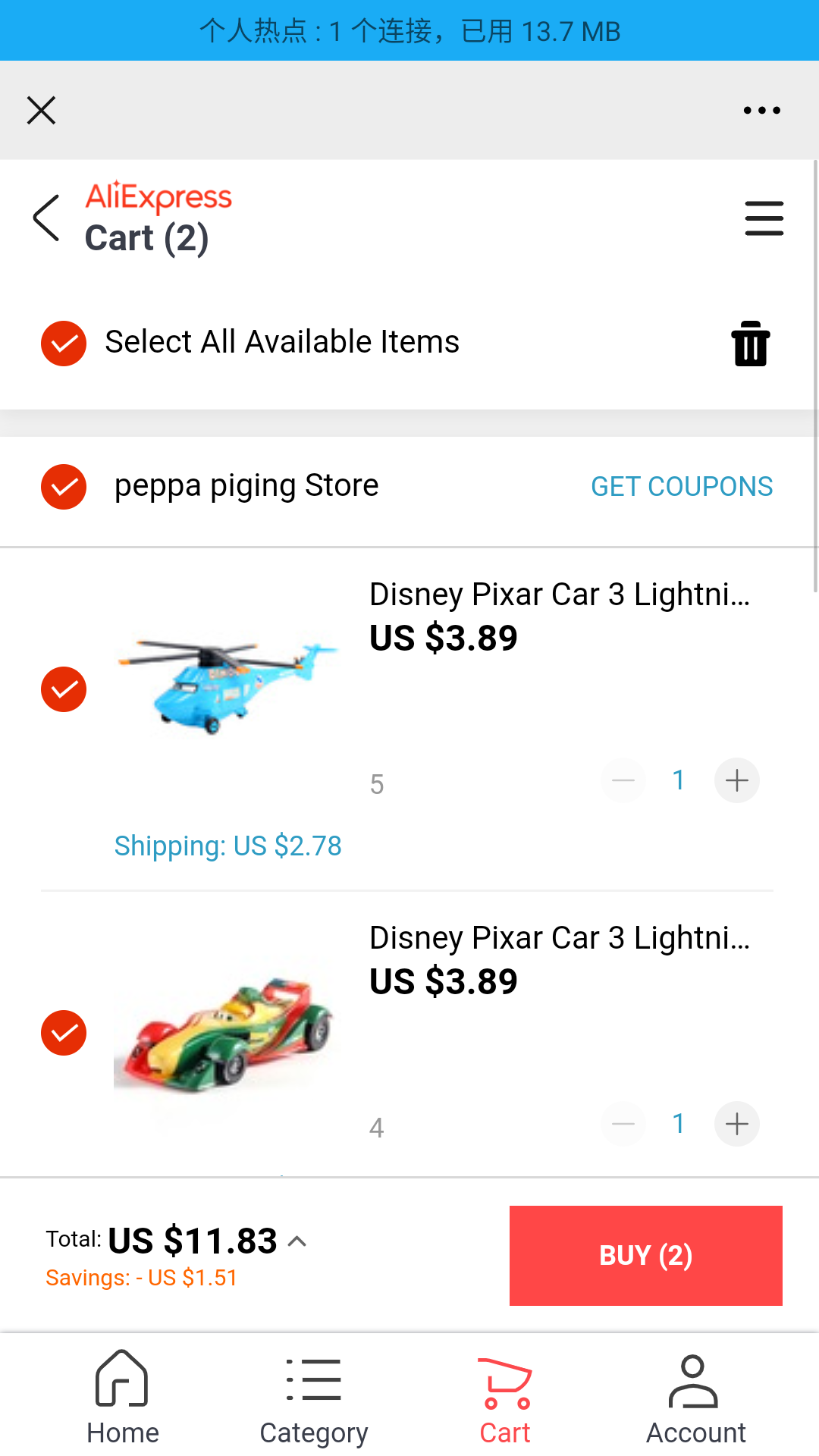Uncheck Select All Available Items

pyautogui.click(x=64, y=343)
